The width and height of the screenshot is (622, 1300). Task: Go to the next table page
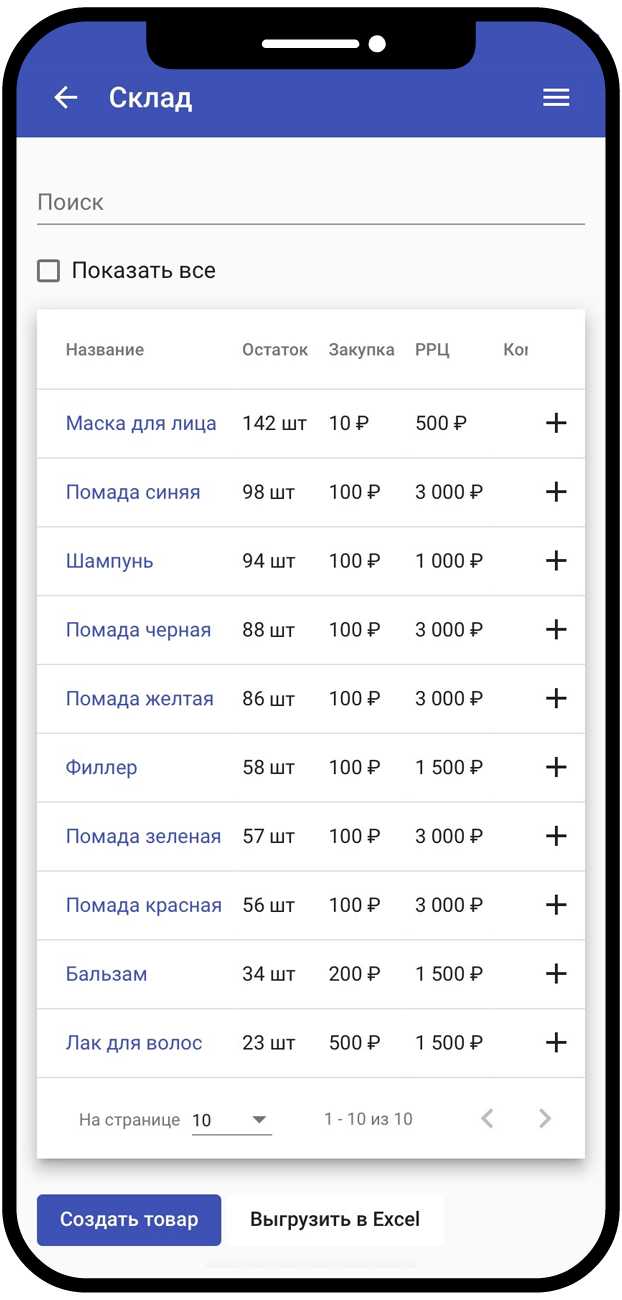(545, 1119)
